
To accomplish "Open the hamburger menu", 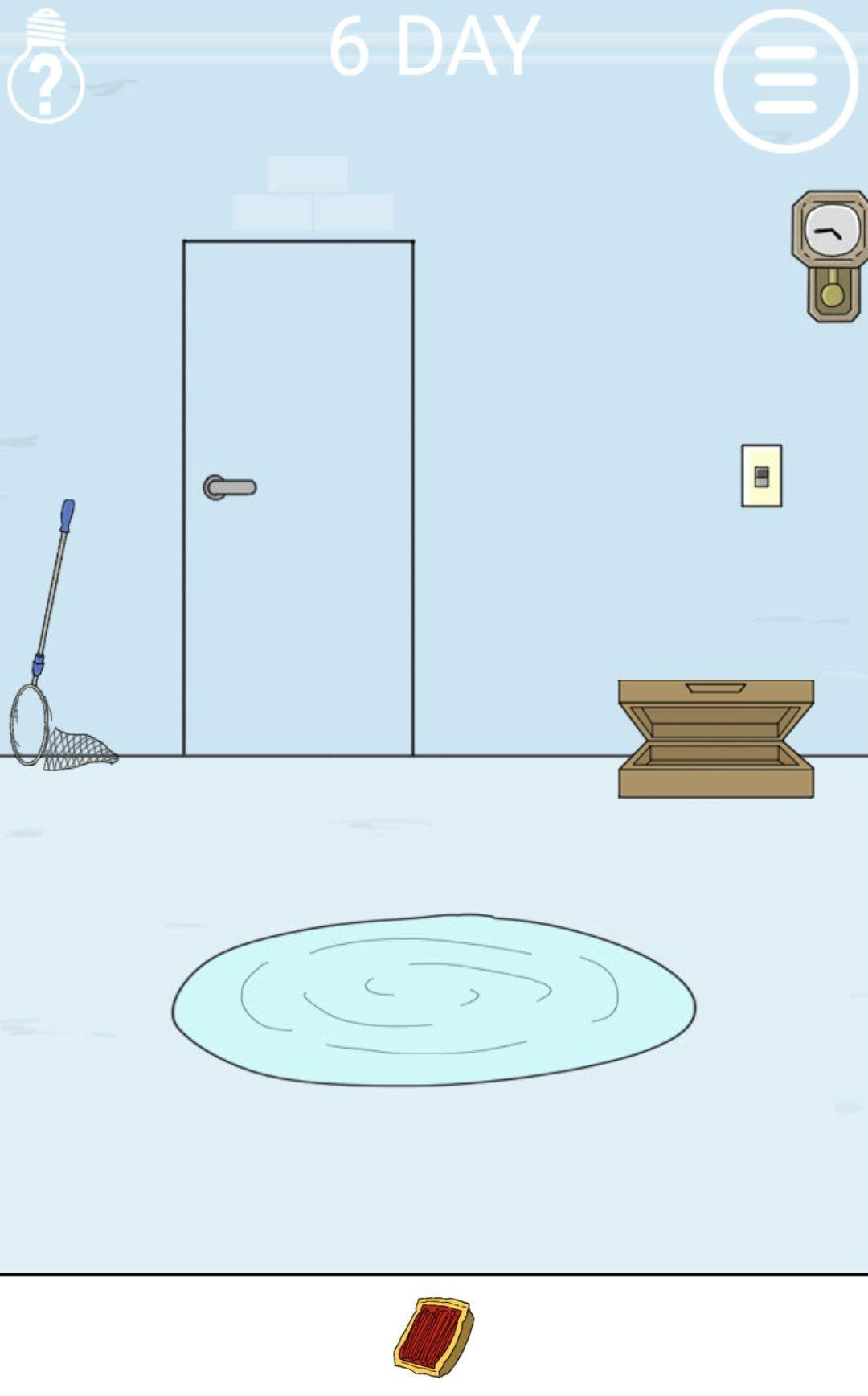I will point(785,81).
